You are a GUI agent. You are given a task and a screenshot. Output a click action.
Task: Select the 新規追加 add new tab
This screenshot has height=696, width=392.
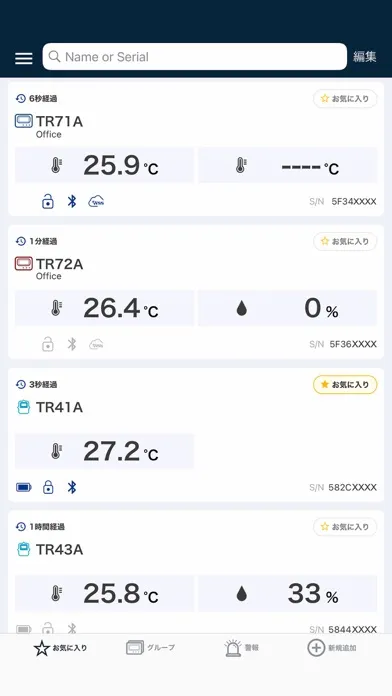click(332, 648)
